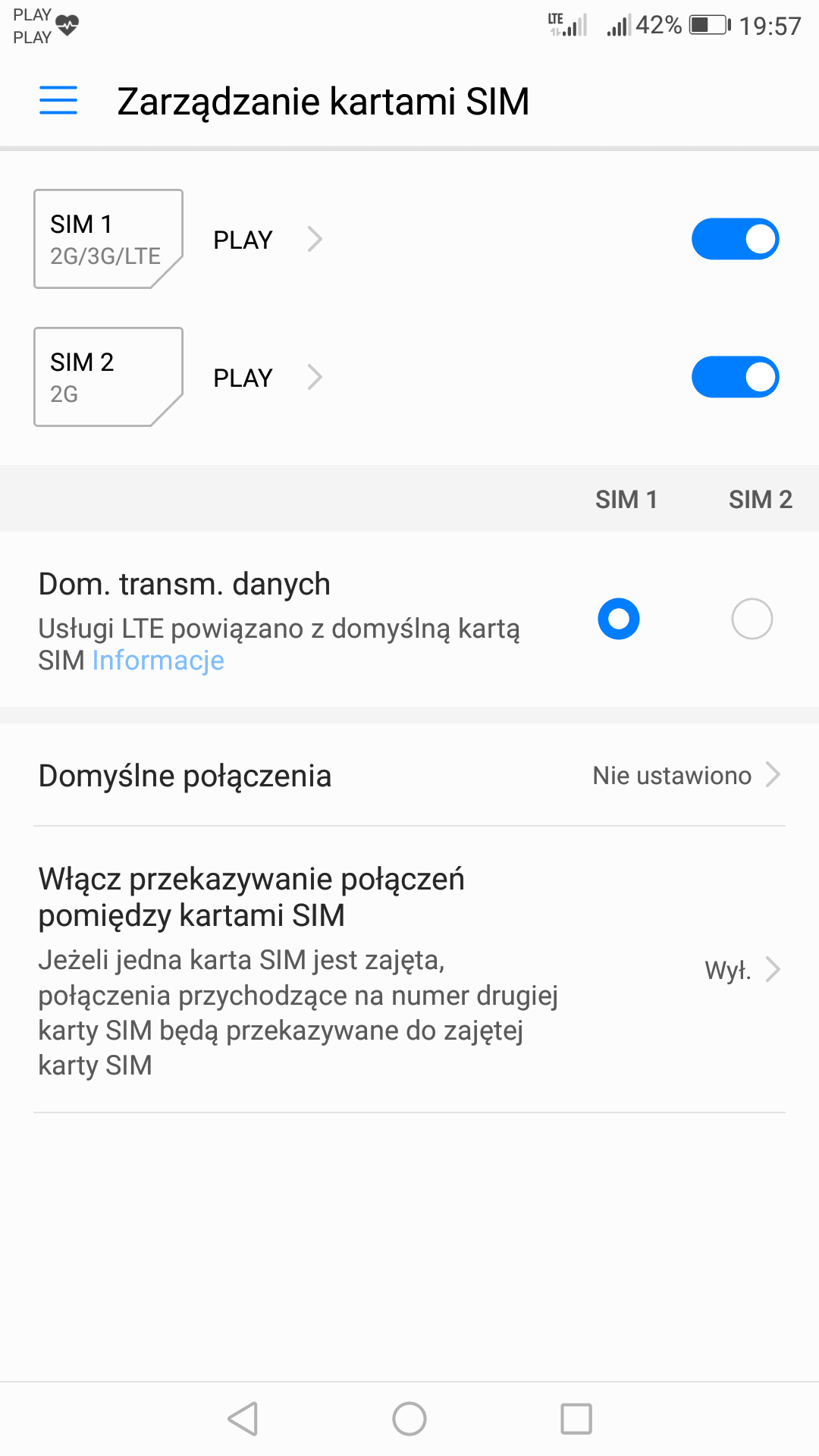This screenshot has height=1456, width=819.
Task: Open SIM 2 PLAY settings
Action: (x=268, y=377)
